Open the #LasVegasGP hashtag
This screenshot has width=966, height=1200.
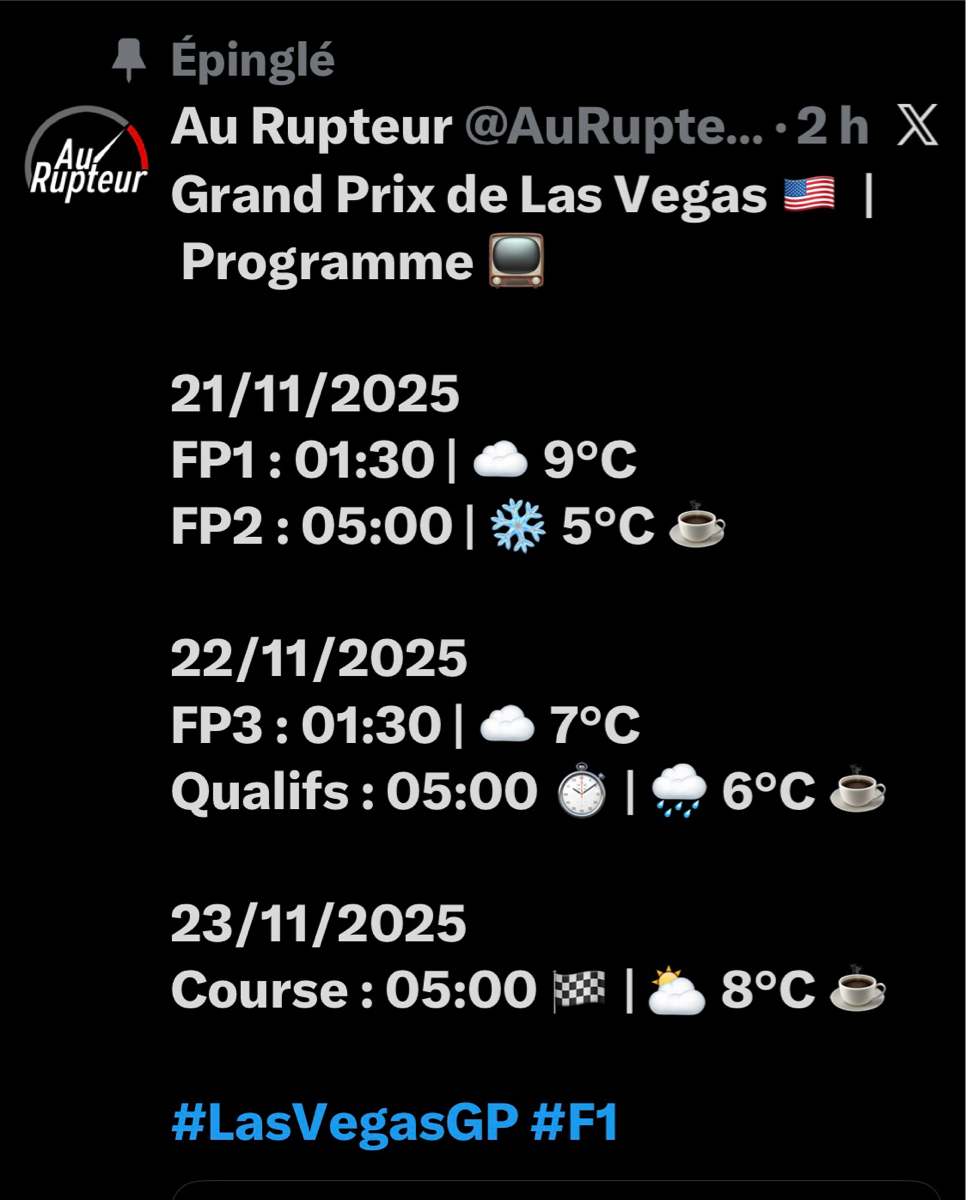click(x=343, y=1123)
